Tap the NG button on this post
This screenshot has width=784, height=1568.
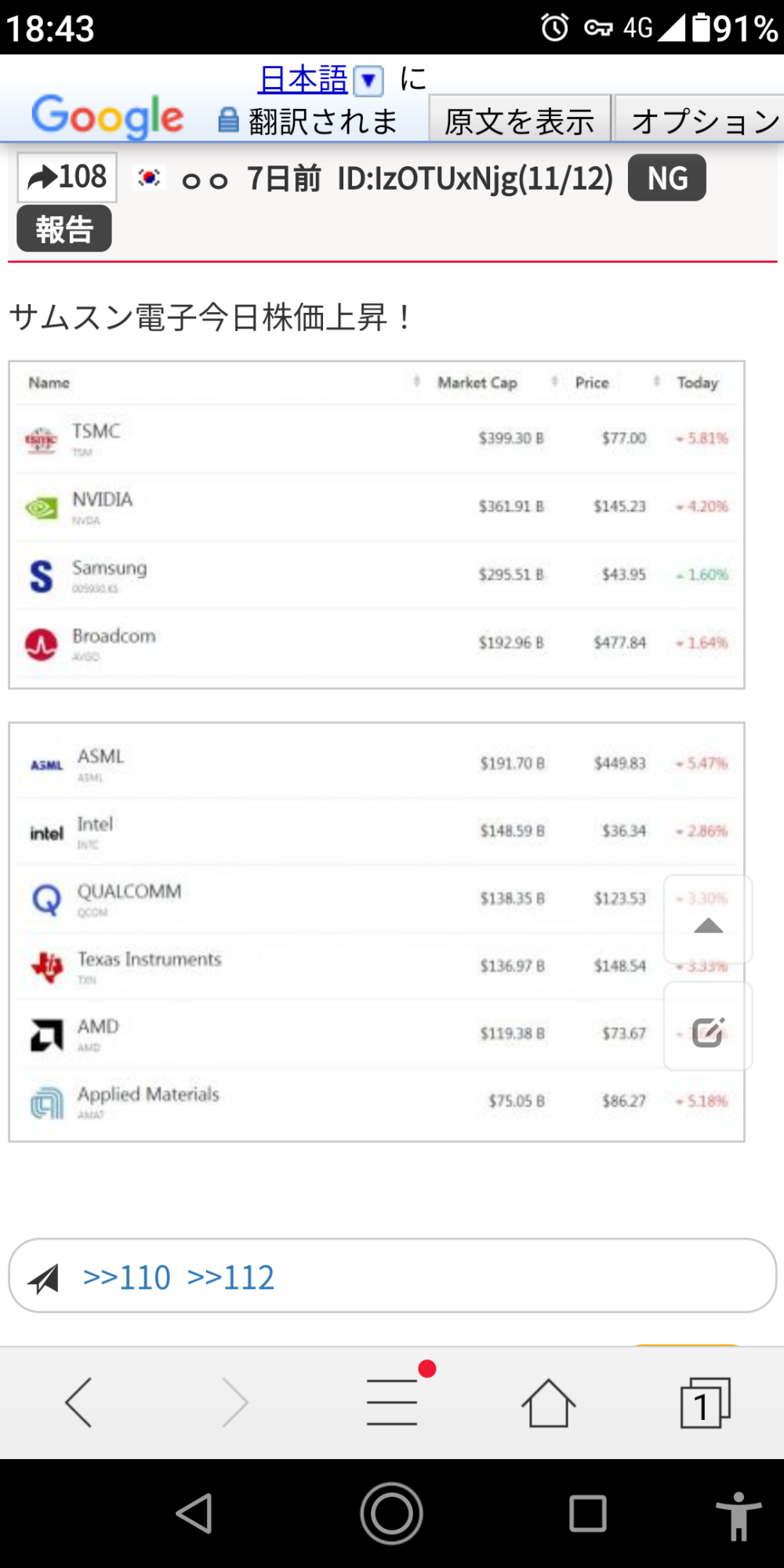click(x=667, y=178)
